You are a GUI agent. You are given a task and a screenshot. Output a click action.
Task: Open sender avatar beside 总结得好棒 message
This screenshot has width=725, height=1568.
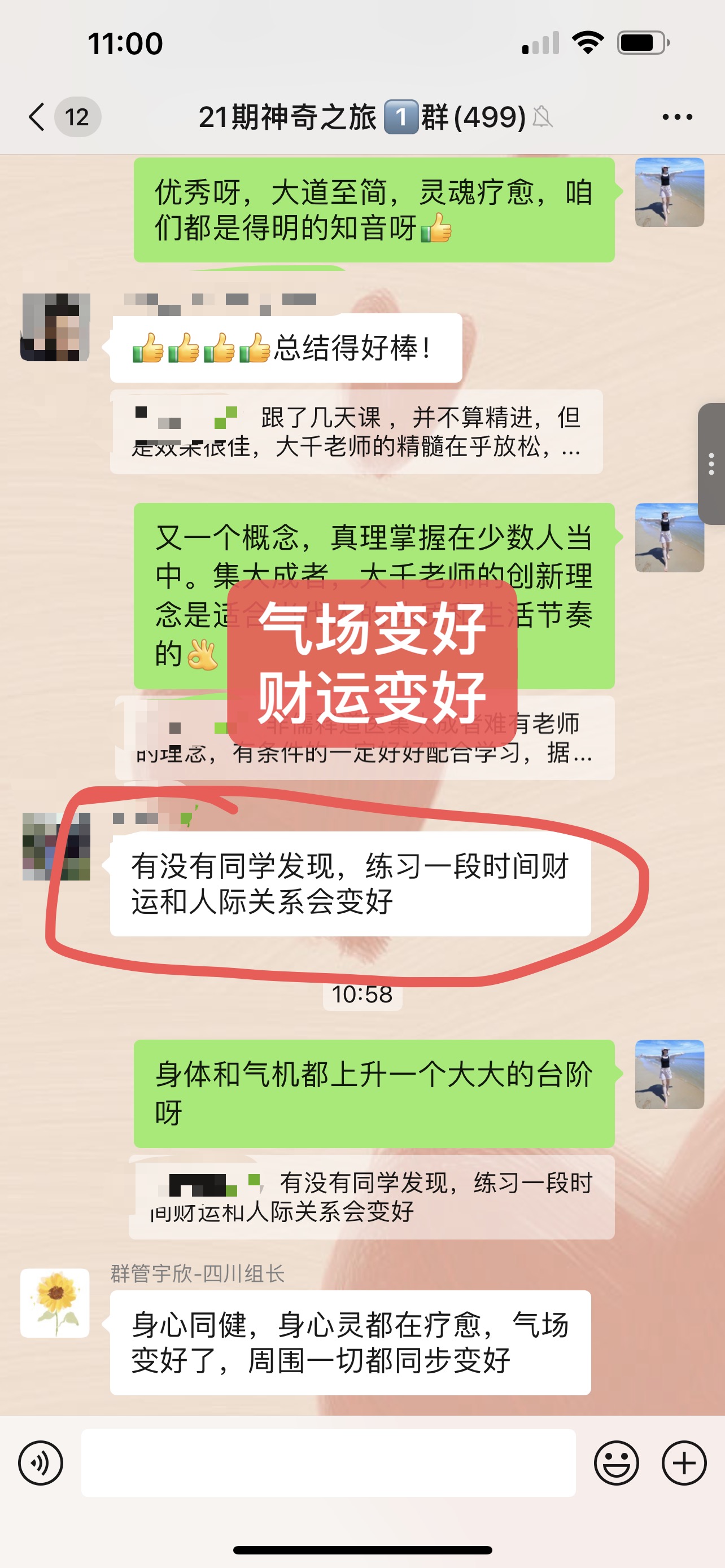tap(55, 327)
